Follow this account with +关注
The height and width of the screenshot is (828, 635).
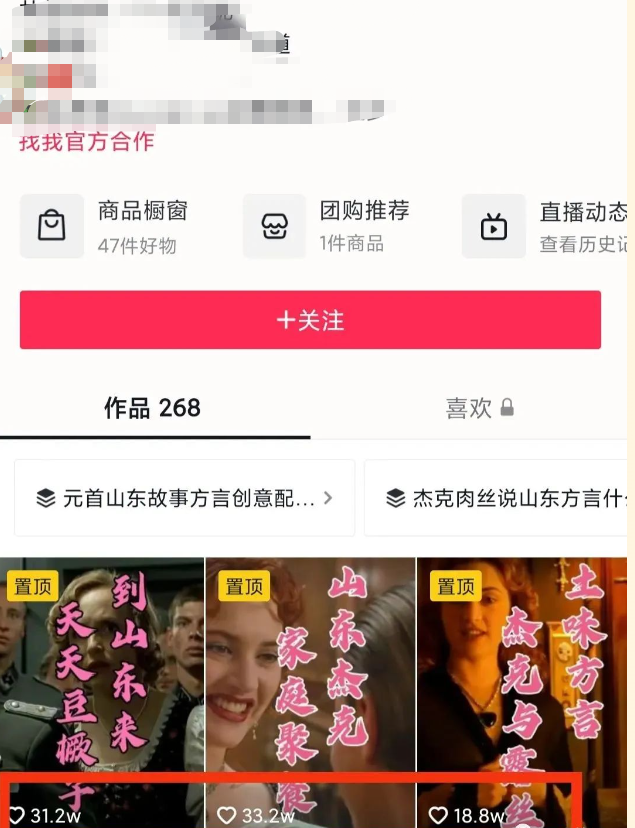coord(310,320)
